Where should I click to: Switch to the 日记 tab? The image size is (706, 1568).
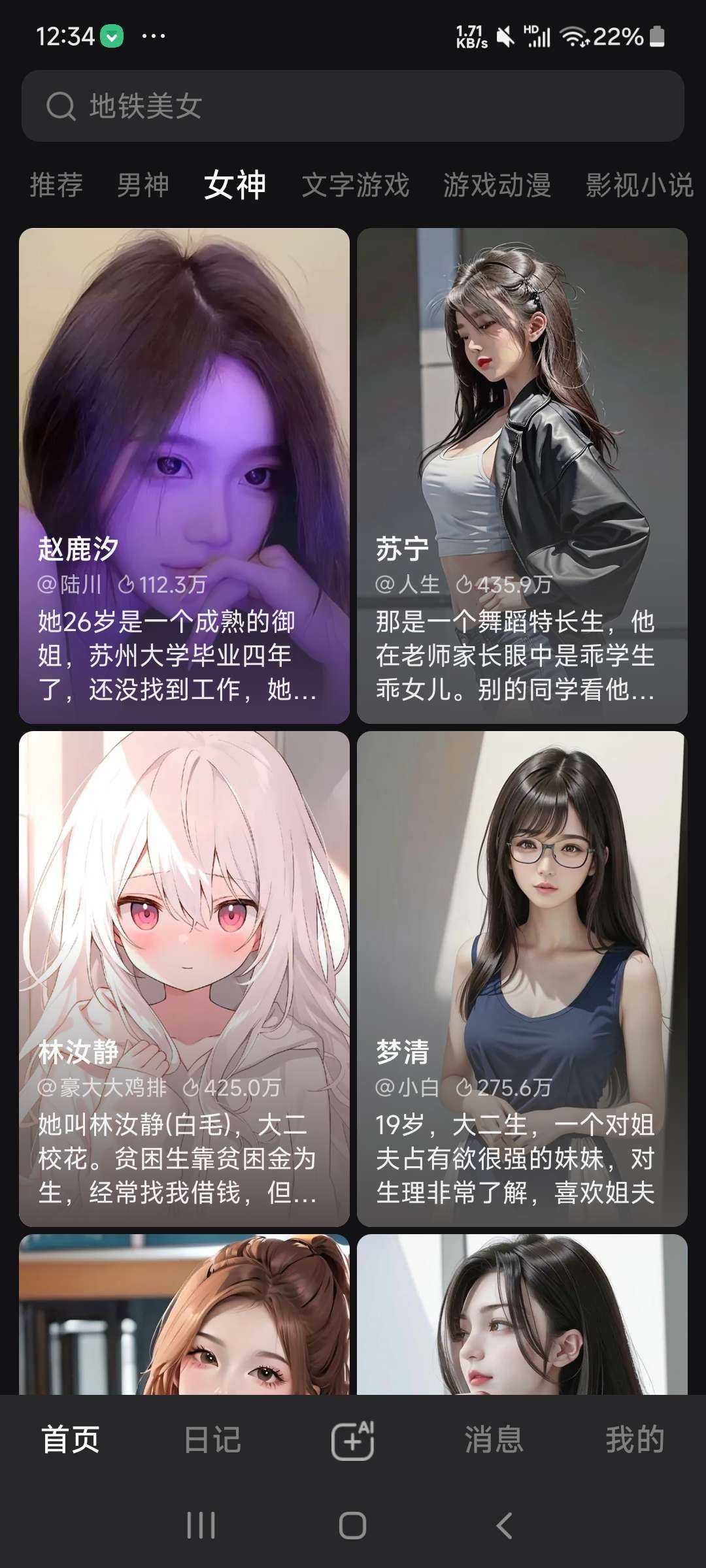click(x=212, y=1440)
